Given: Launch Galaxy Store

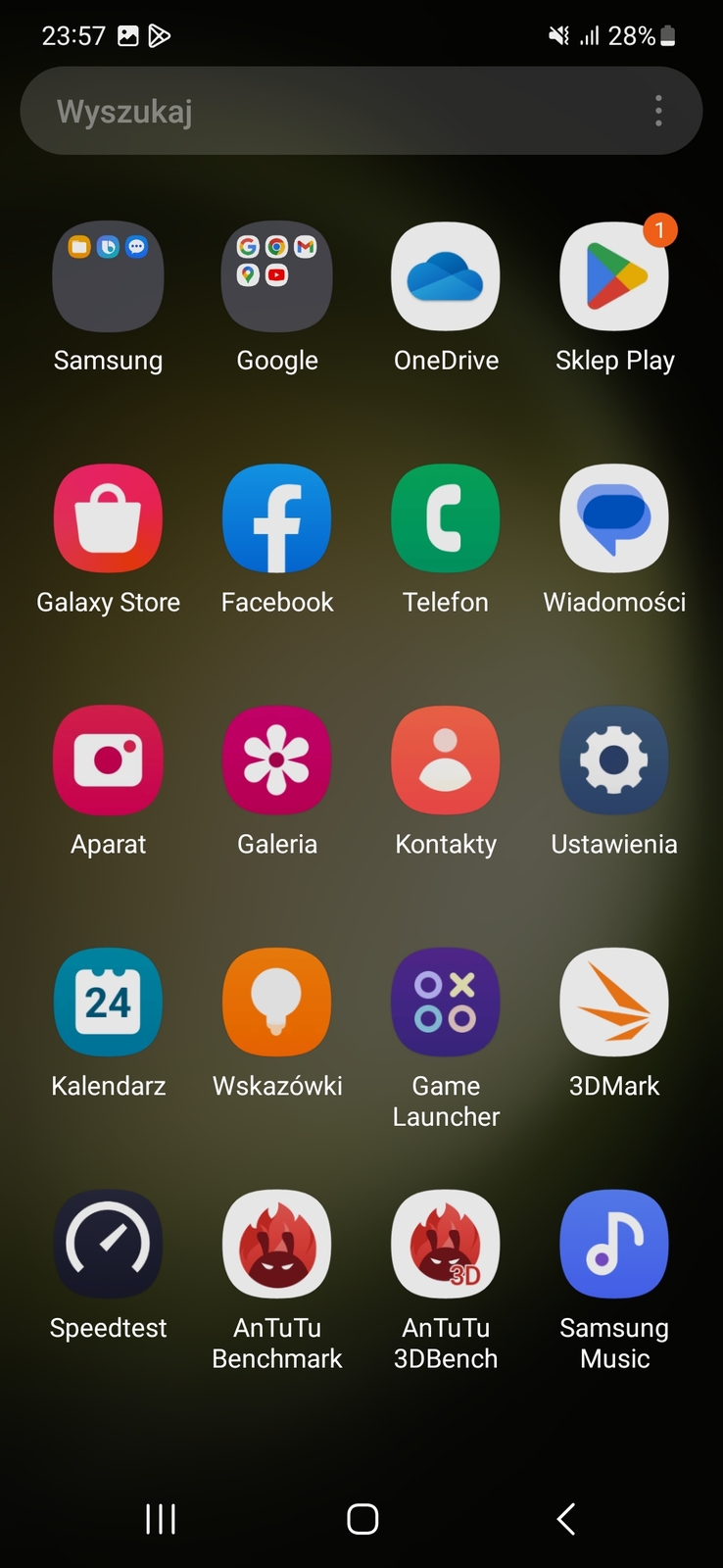Looking at the screenshot, I should [x=108, y=518].
